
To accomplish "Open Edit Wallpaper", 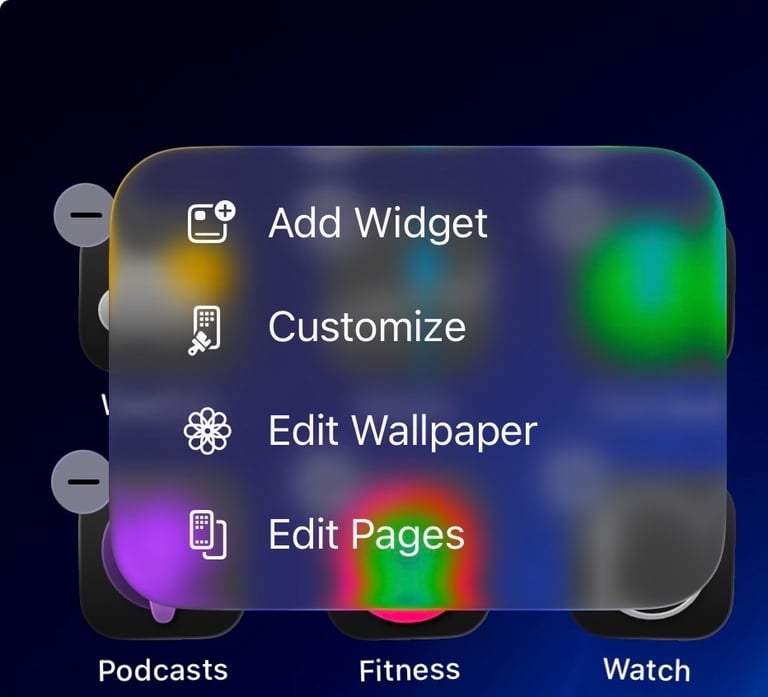I will coord(402,431).
